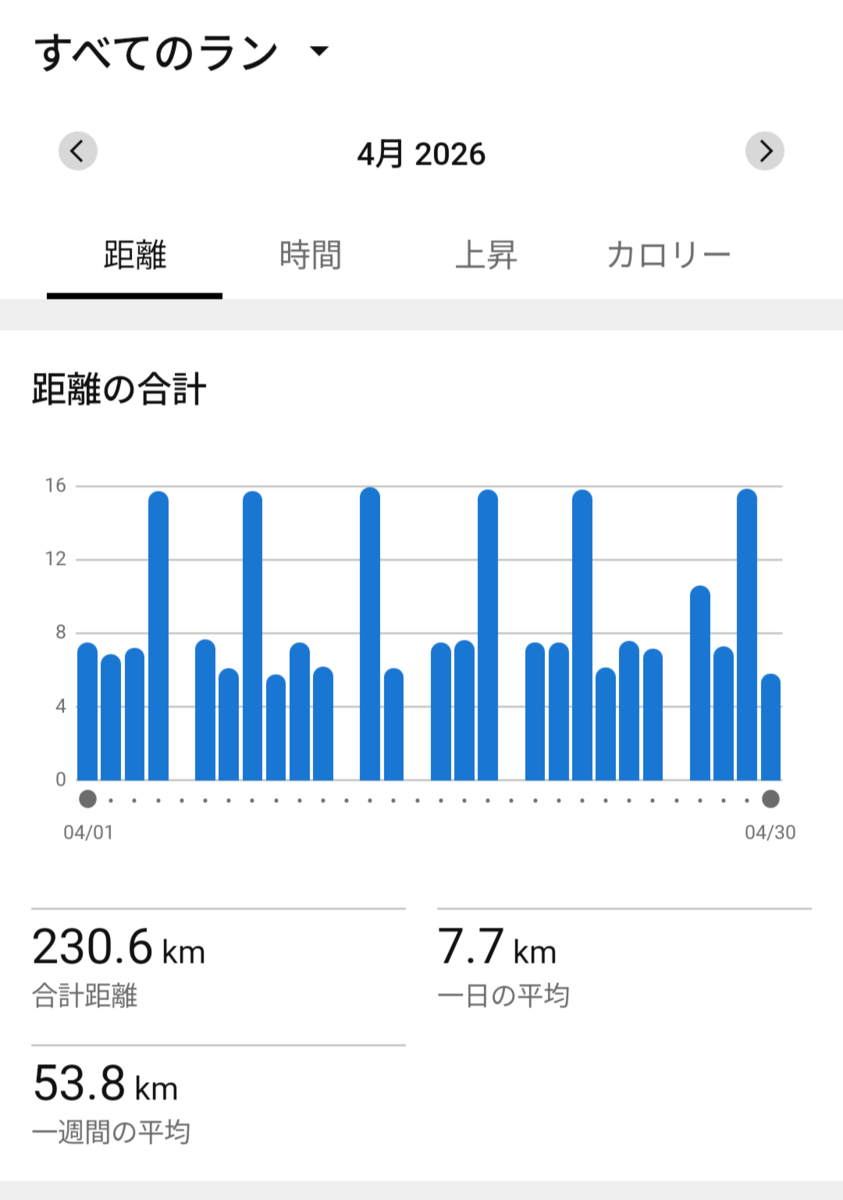The width and height of the screenshot is (843, 1200).
Task: Go to the previous month
Action: pyautogui.click(x=78, y=152)
